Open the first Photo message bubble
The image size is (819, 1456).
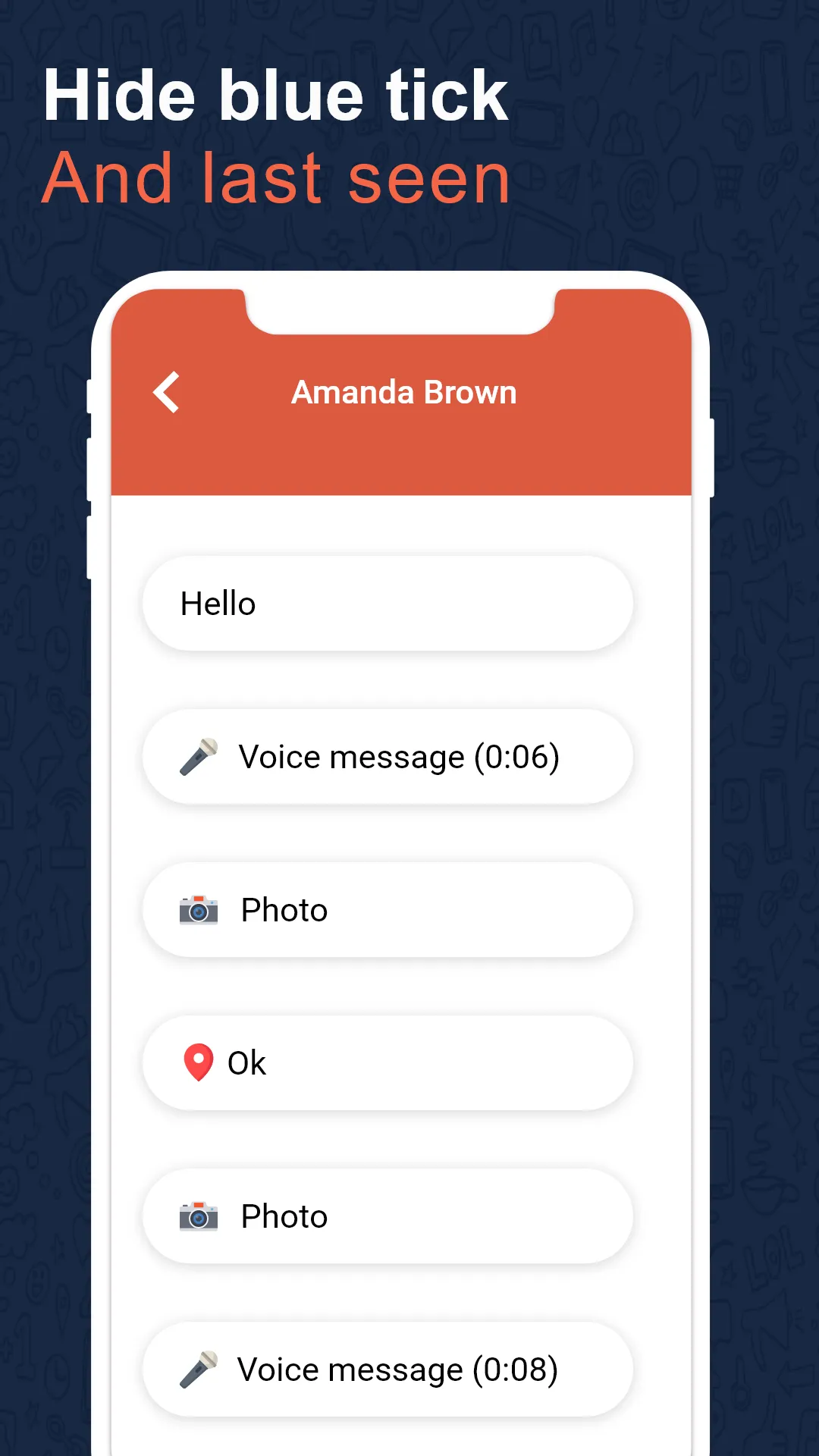pyautogui.click(x=387, y=909)
